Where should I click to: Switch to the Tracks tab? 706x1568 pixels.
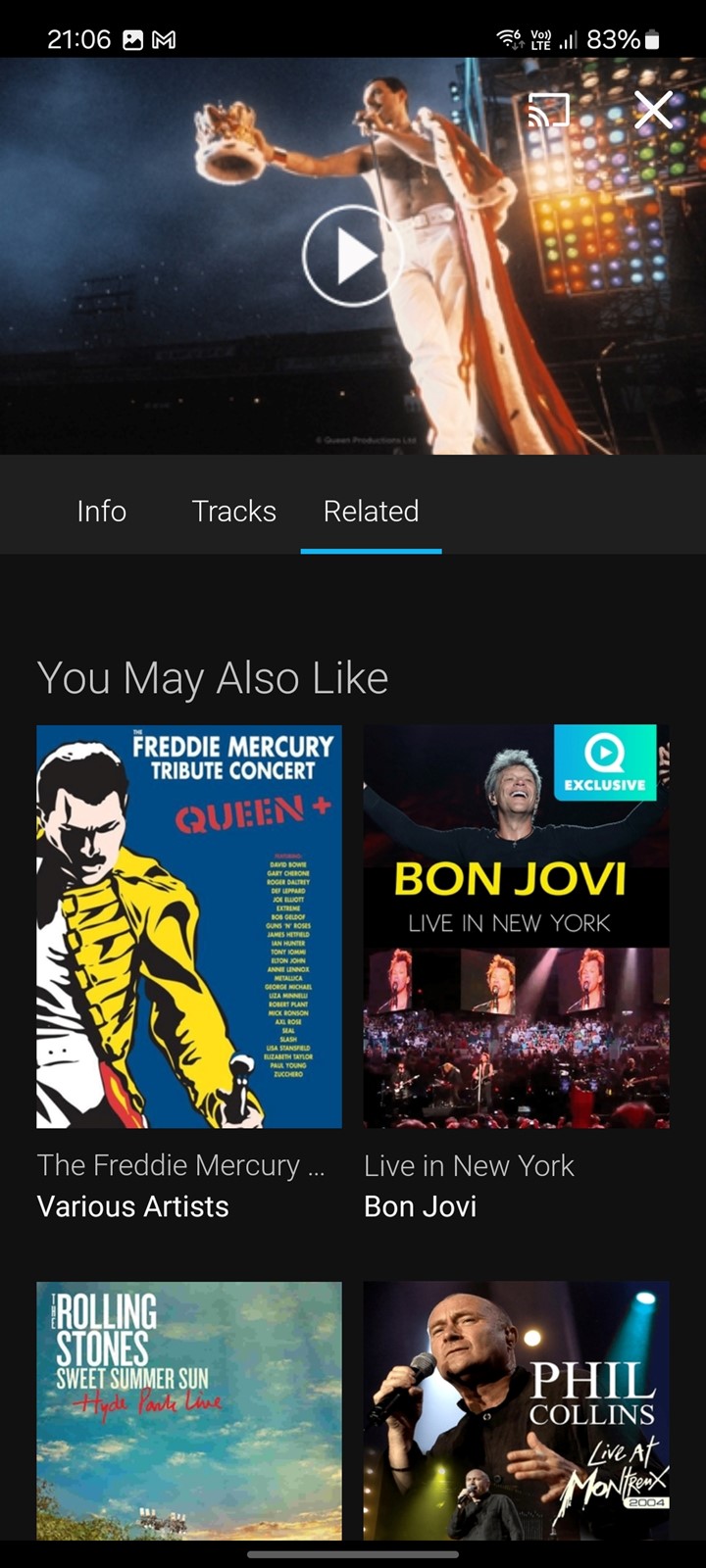(x=233, y=511)
